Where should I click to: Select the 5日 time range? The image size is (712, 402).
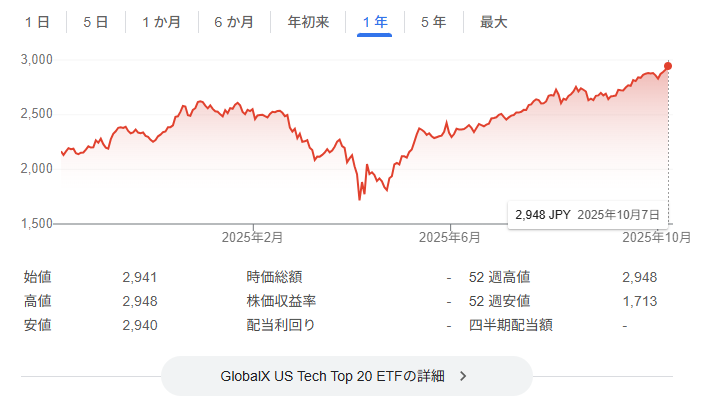click(95, 22)
